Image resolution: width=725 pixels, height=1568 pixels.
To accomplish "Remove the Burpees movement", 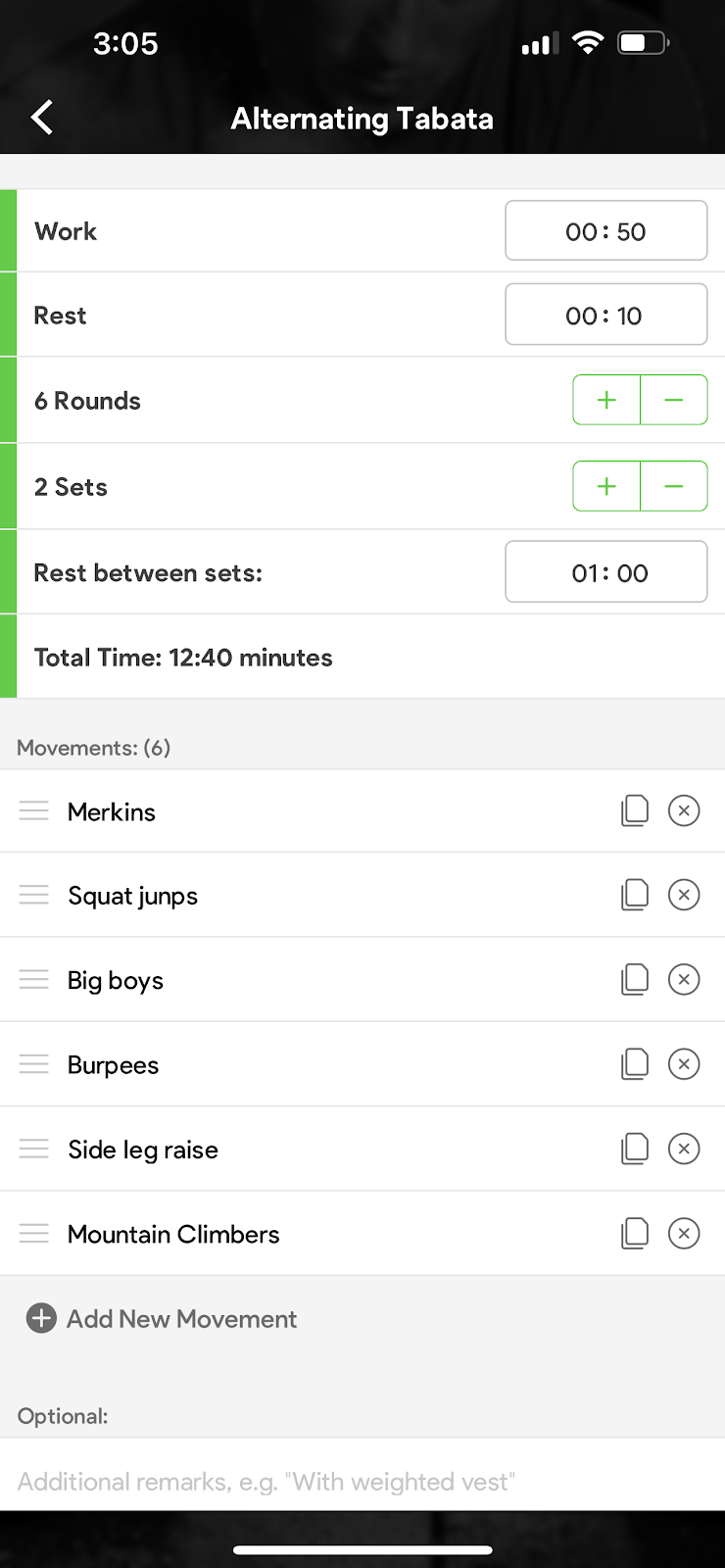I will 684,1064.
